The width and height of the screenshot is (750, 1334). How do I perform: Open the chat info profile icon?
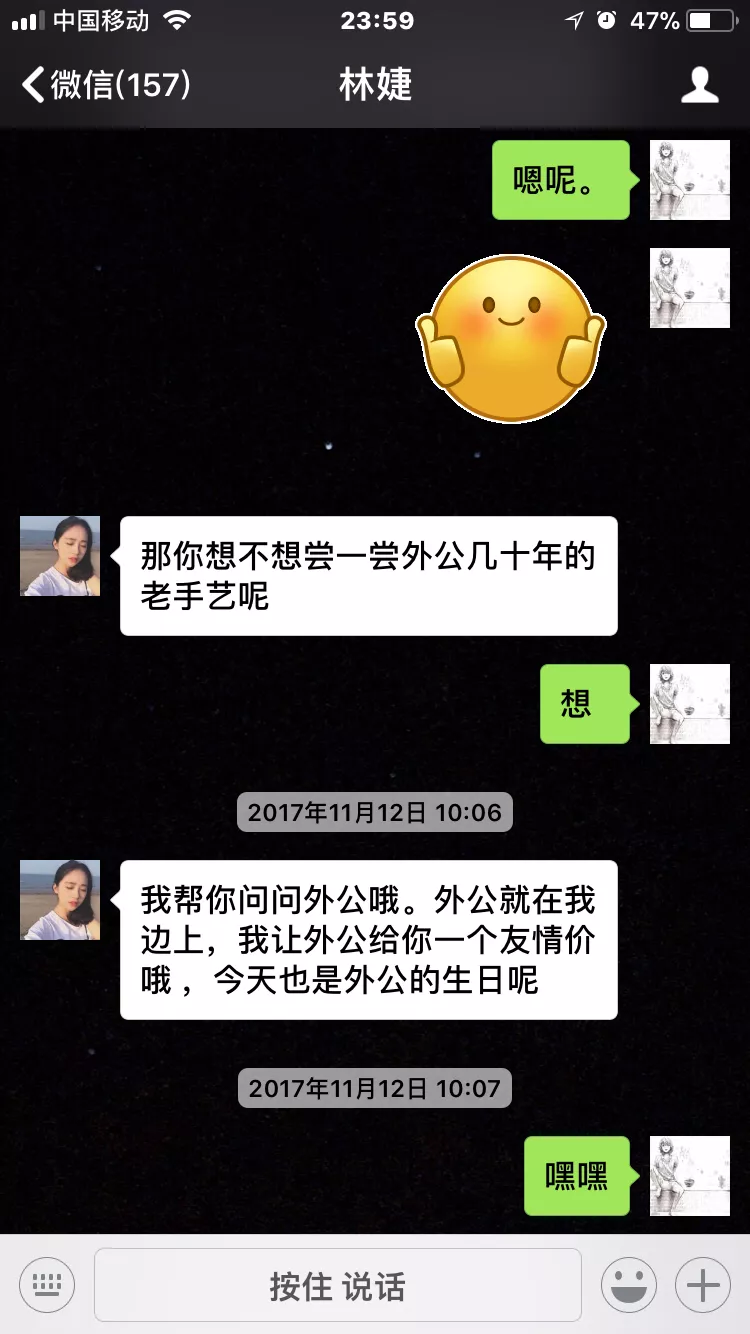point(699,85)
